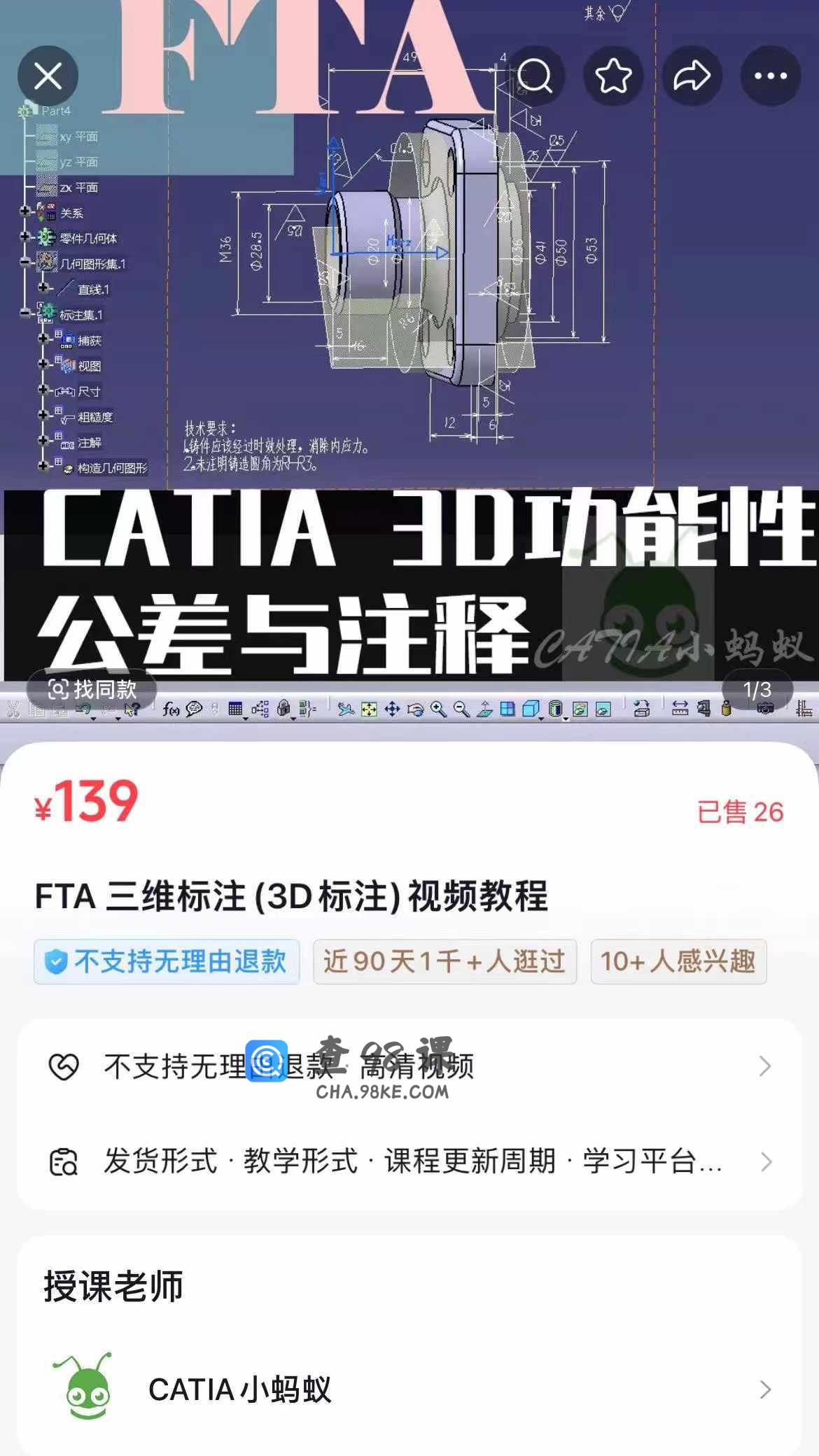Share this product

(692, 76)
